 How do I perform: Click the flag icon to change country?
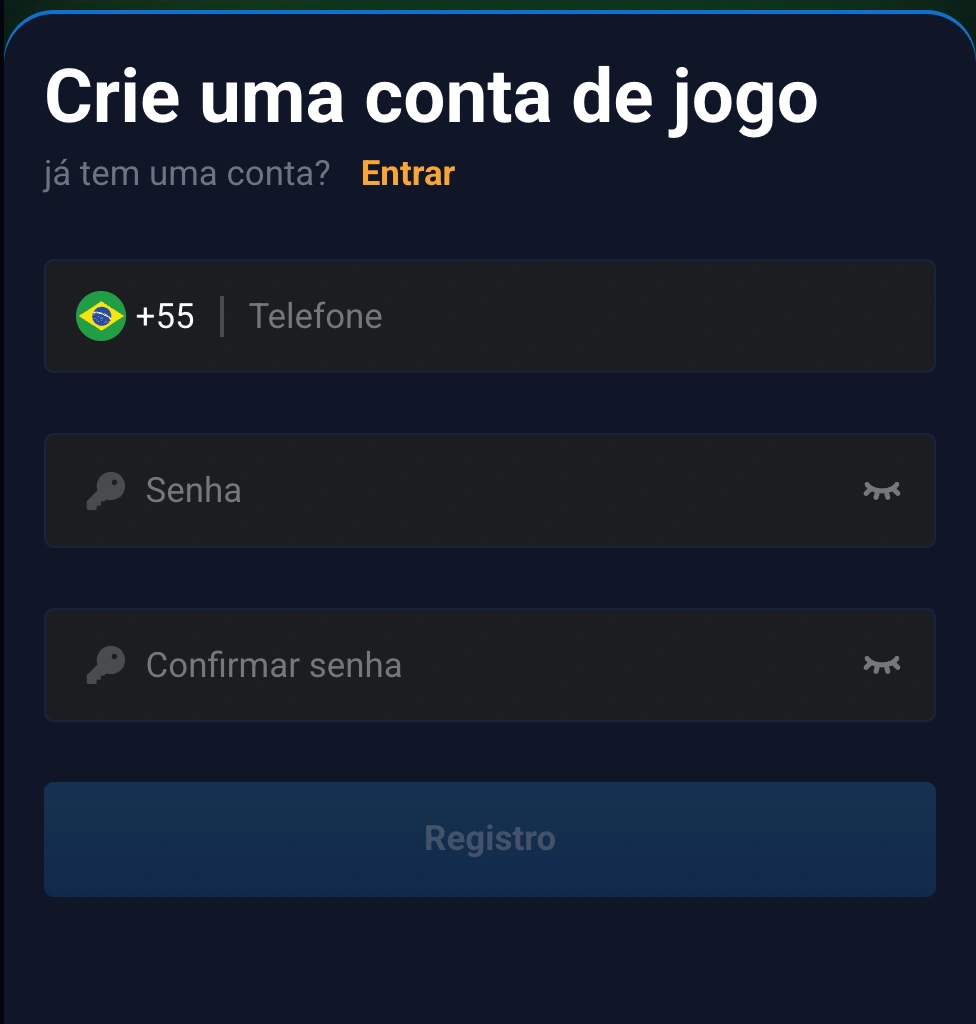pyautogui.click(x=99, y=316)
